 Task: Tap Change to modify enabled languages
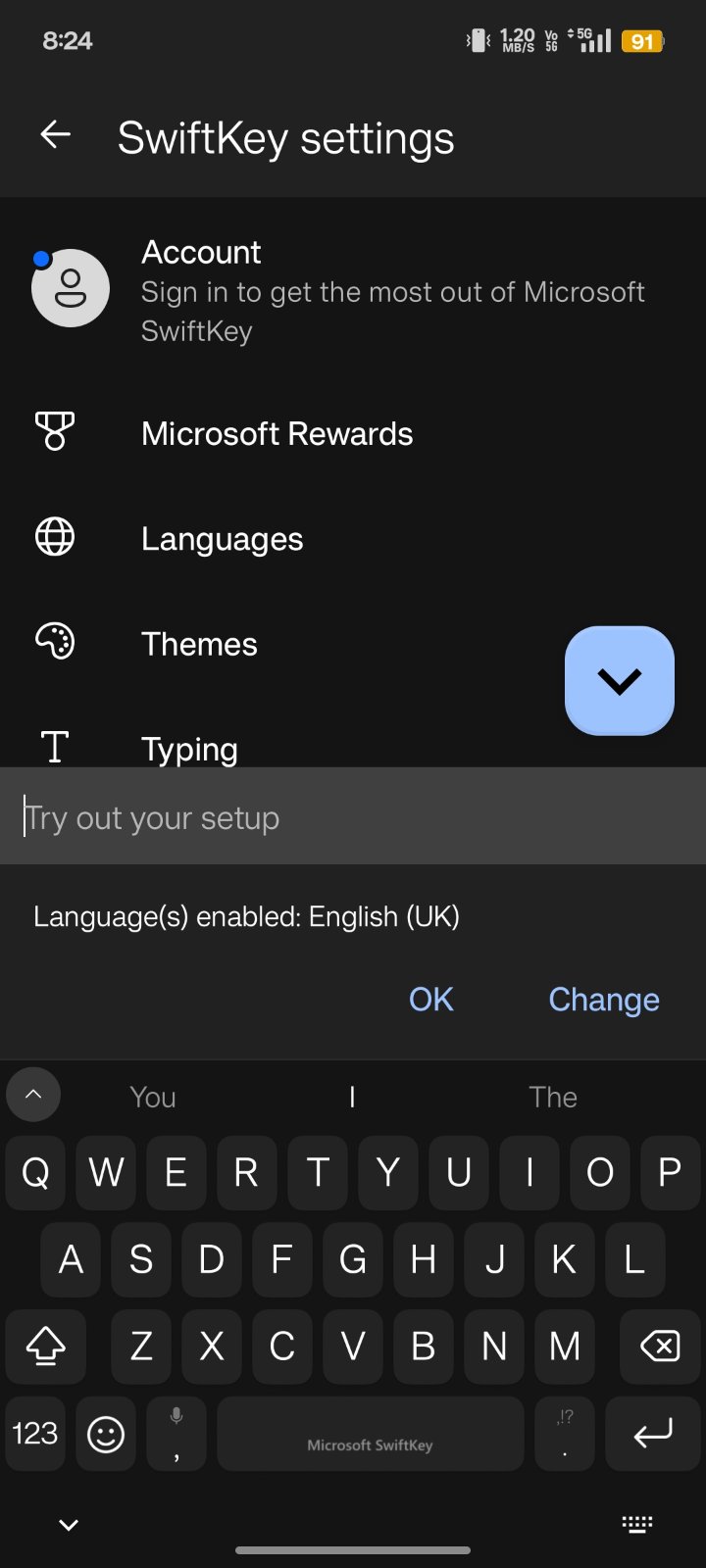(603, 999)
